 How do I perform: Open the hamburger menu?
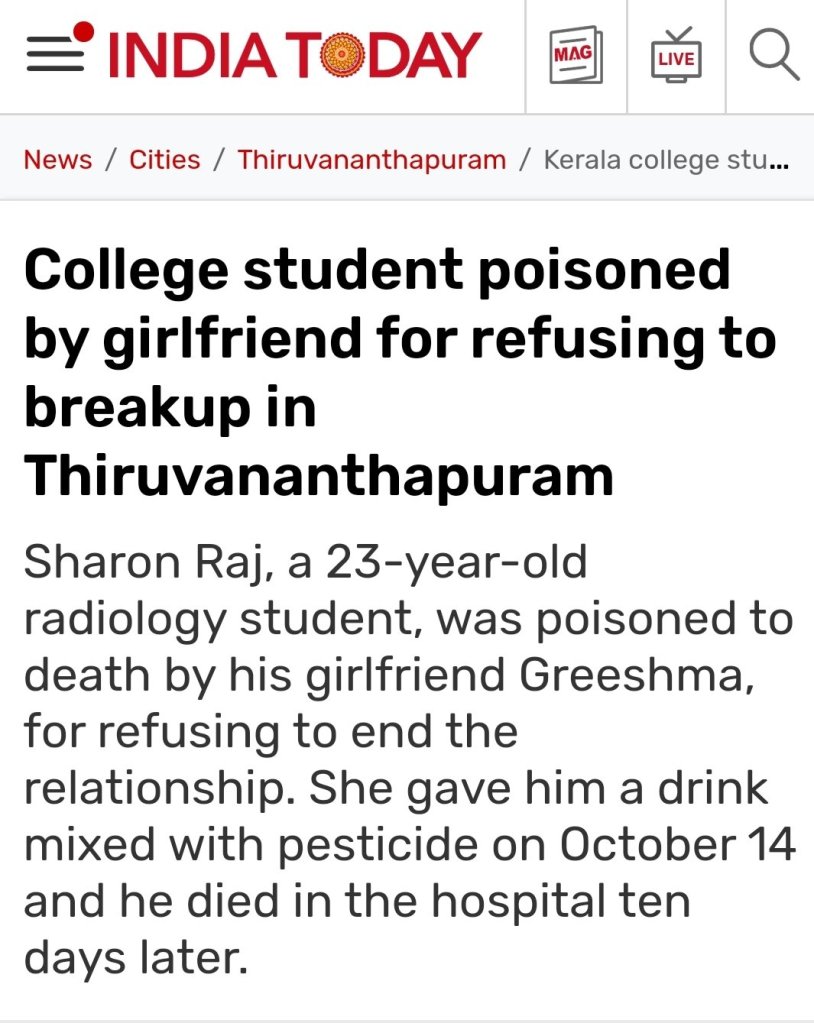pos(56,54)
